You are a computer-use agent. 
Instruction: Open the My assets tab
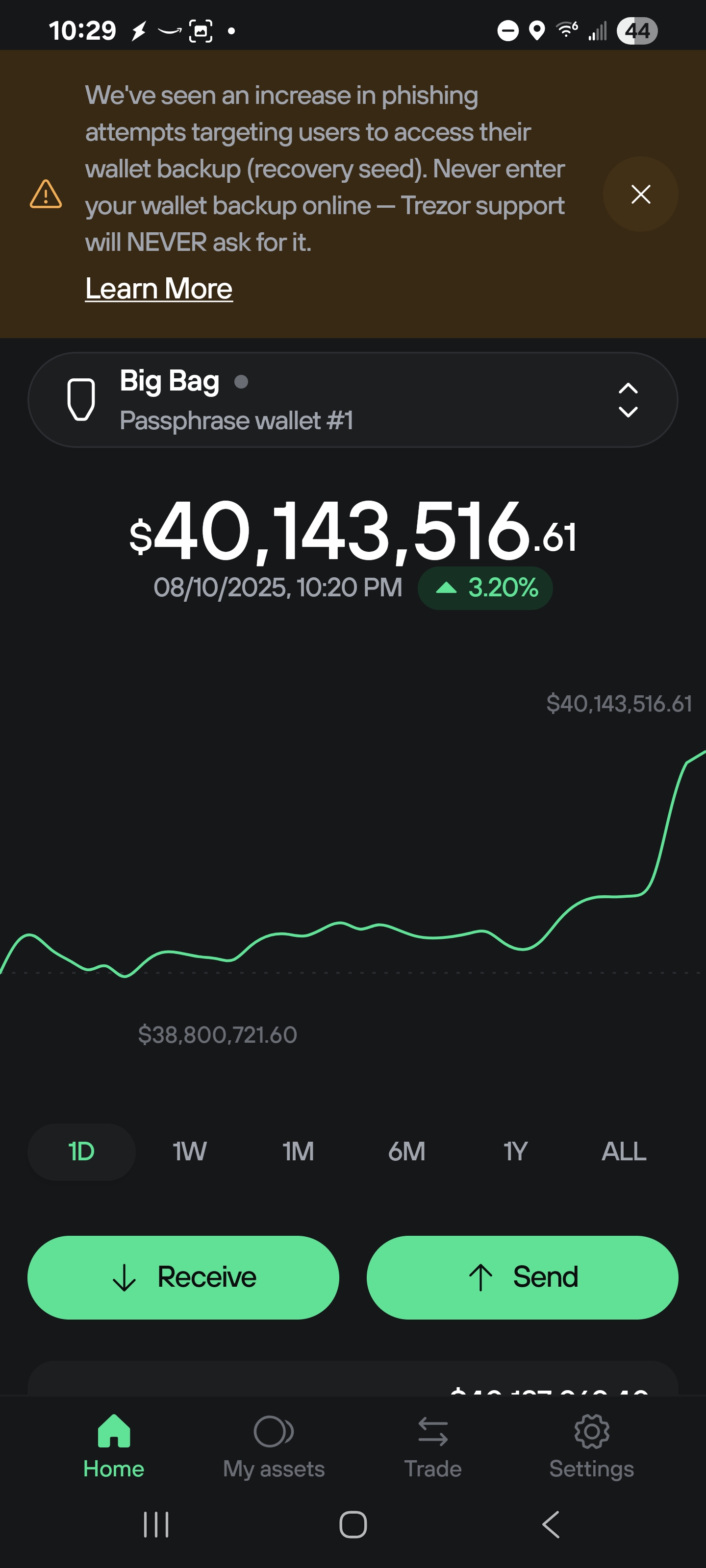coord(274,1446)
